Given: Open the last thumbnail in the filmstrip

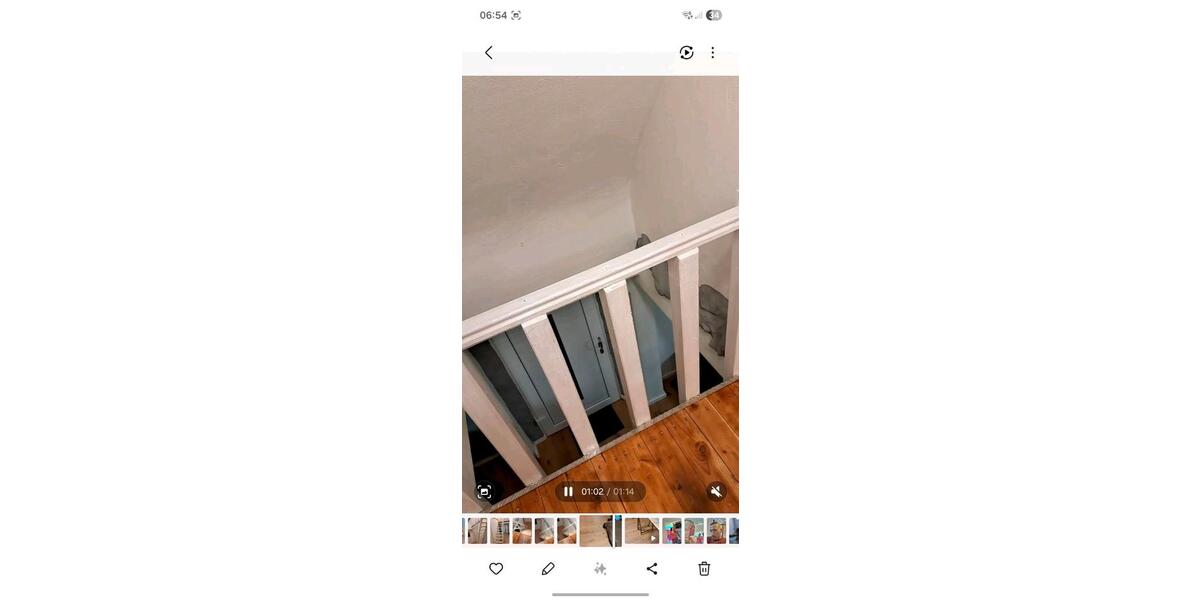Looking at the screenshot, I should (733, 531).
